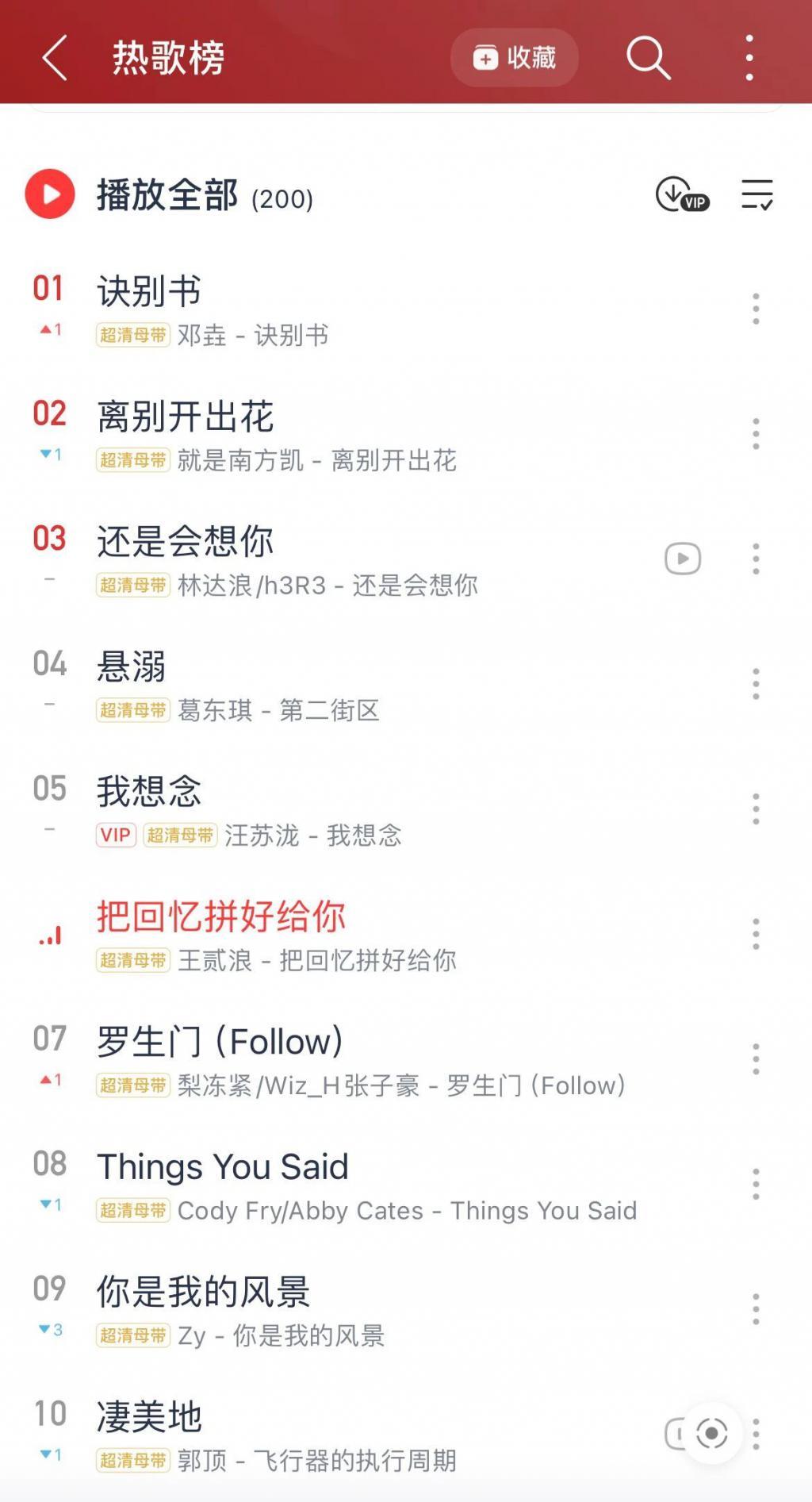Play the MV for 还是会想你

[681, 559]
